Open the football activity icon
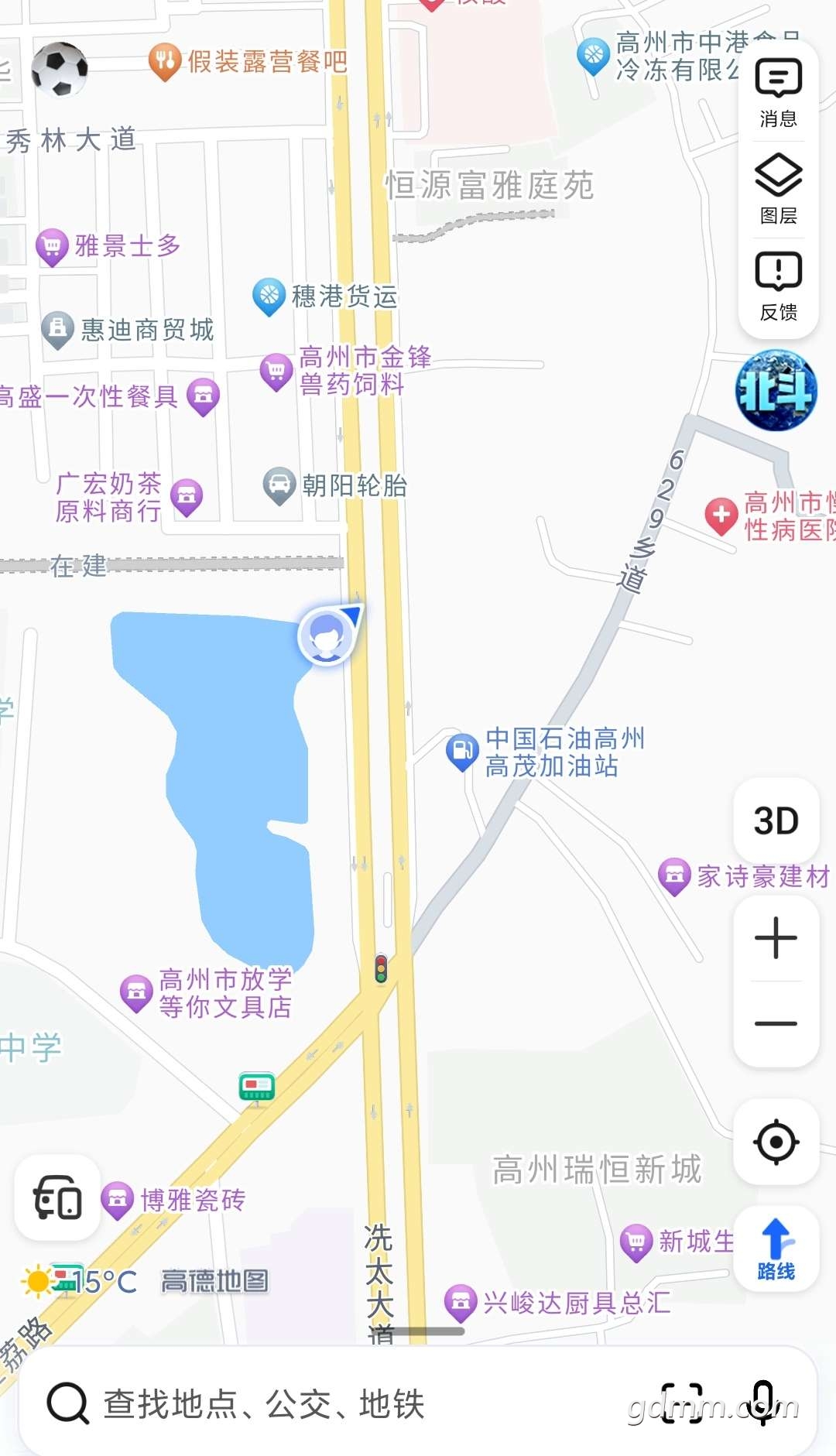Screen dimensions: 836x1456 [60, 70]
